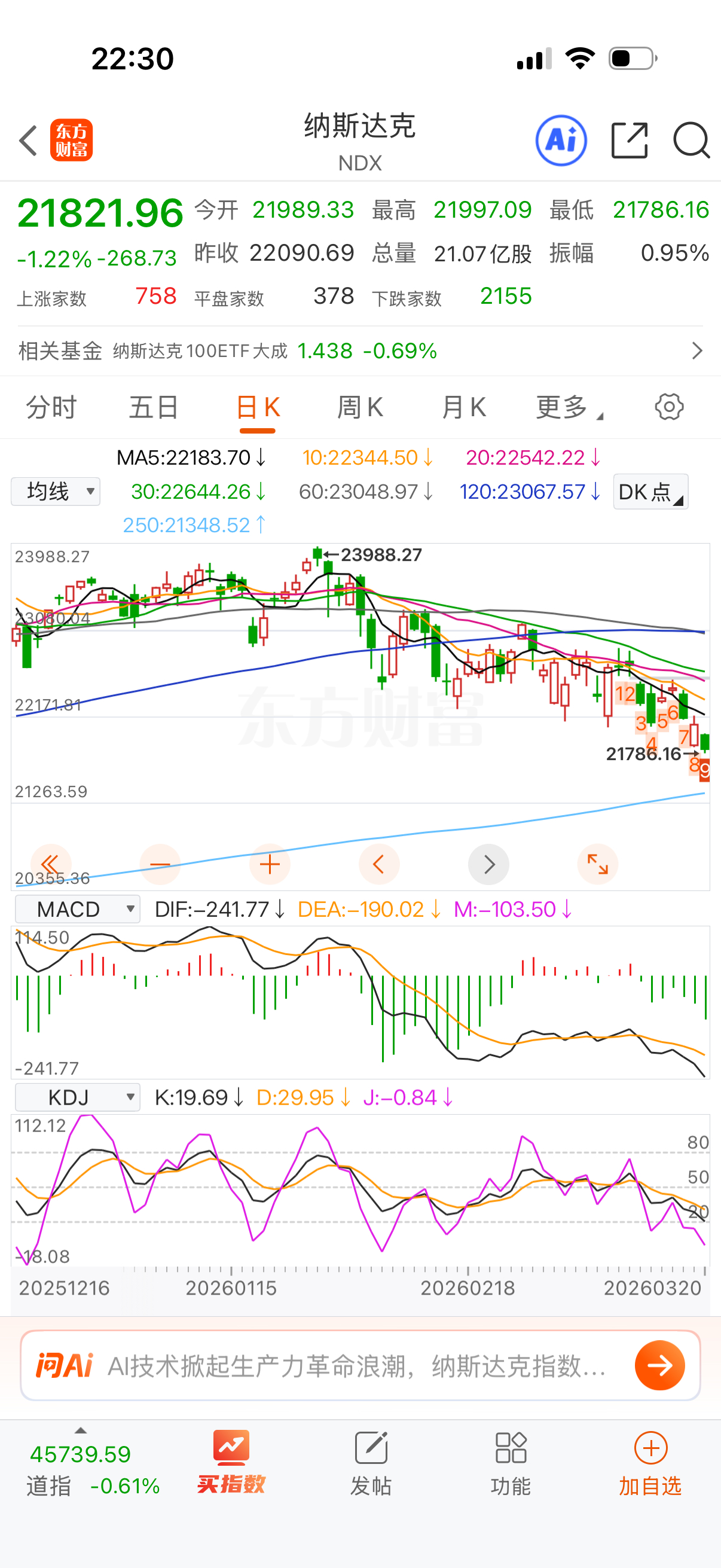The width and height of the screenshot is (721, 1568).
Task: Zoom in using the plus icon
Action: pos(270,864)
